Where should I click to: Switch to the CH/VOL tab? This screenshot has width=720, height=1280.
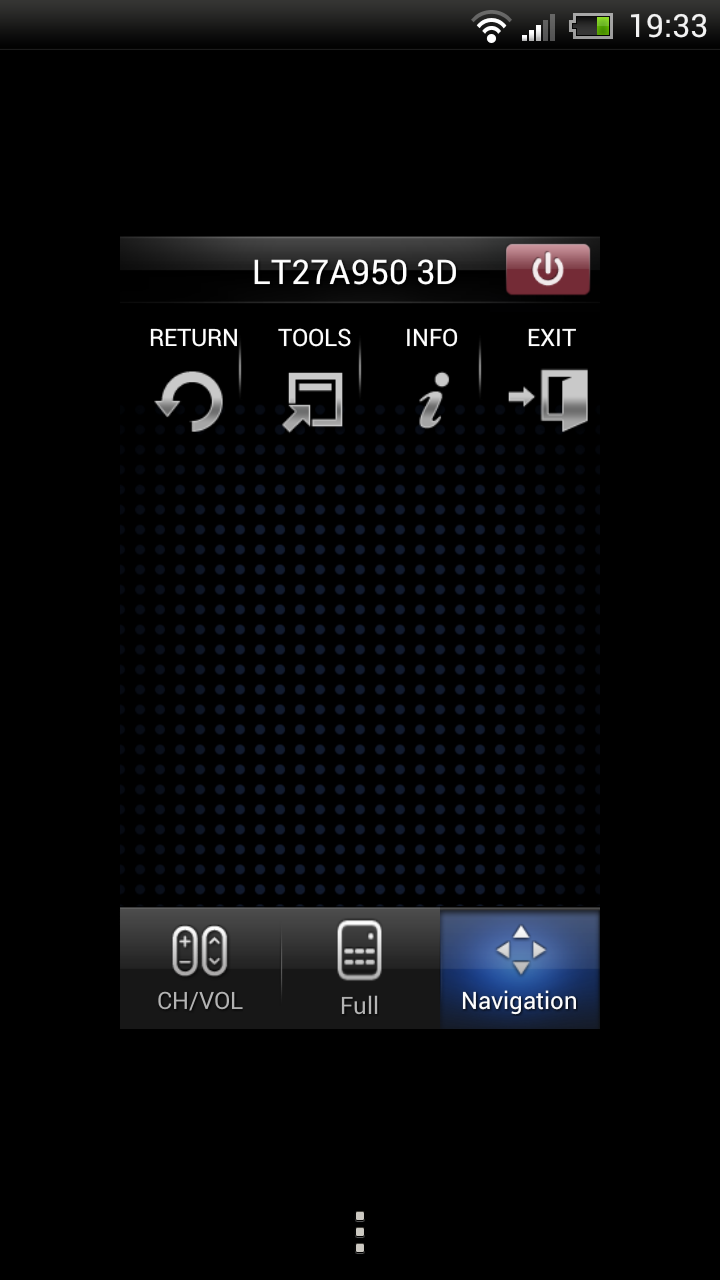click(x=200, y=968)
